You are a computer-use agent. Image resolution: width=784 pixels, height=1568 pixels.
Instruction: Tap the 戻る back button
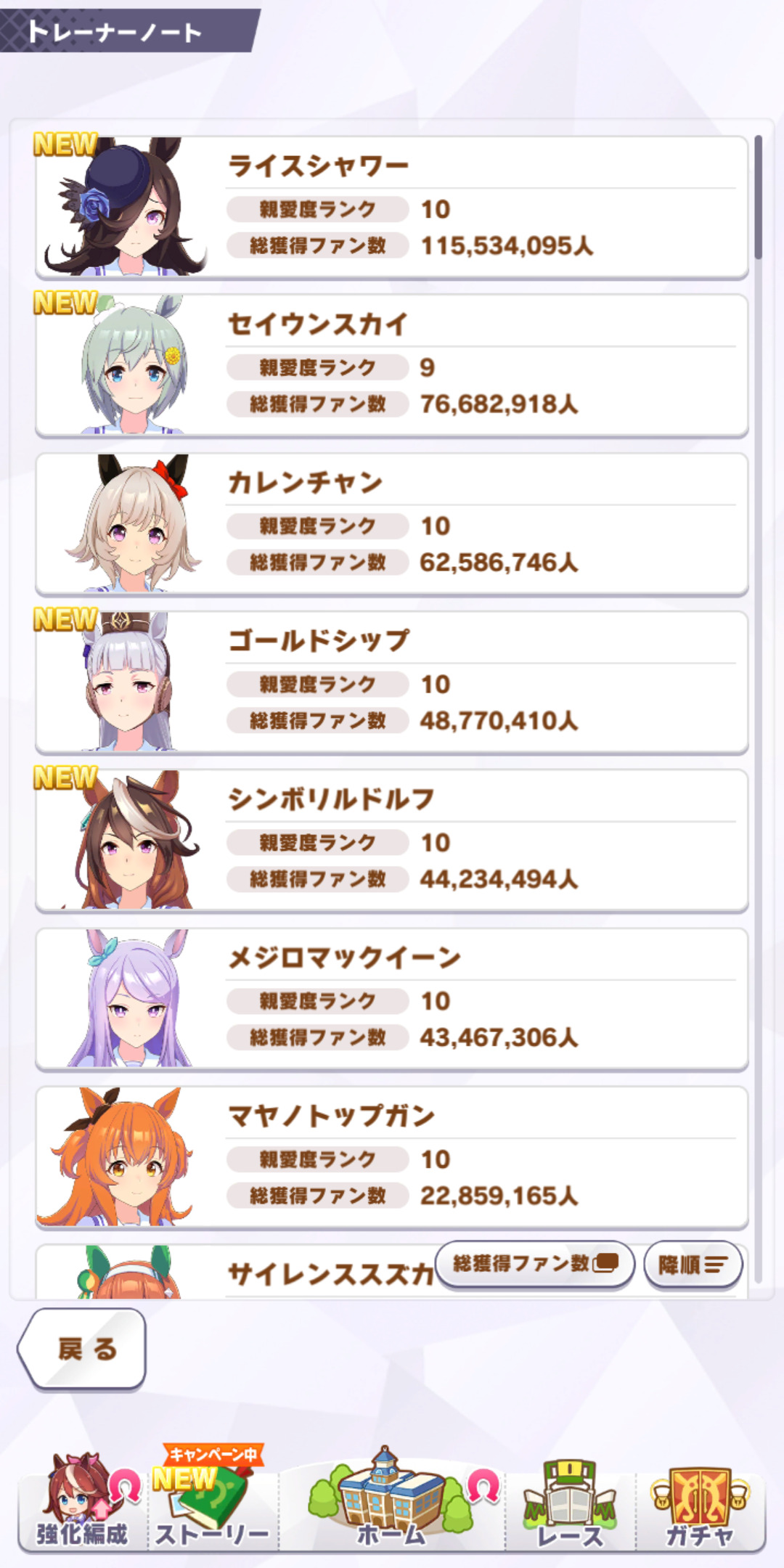pyautogui.click(x=83, y=1349)
